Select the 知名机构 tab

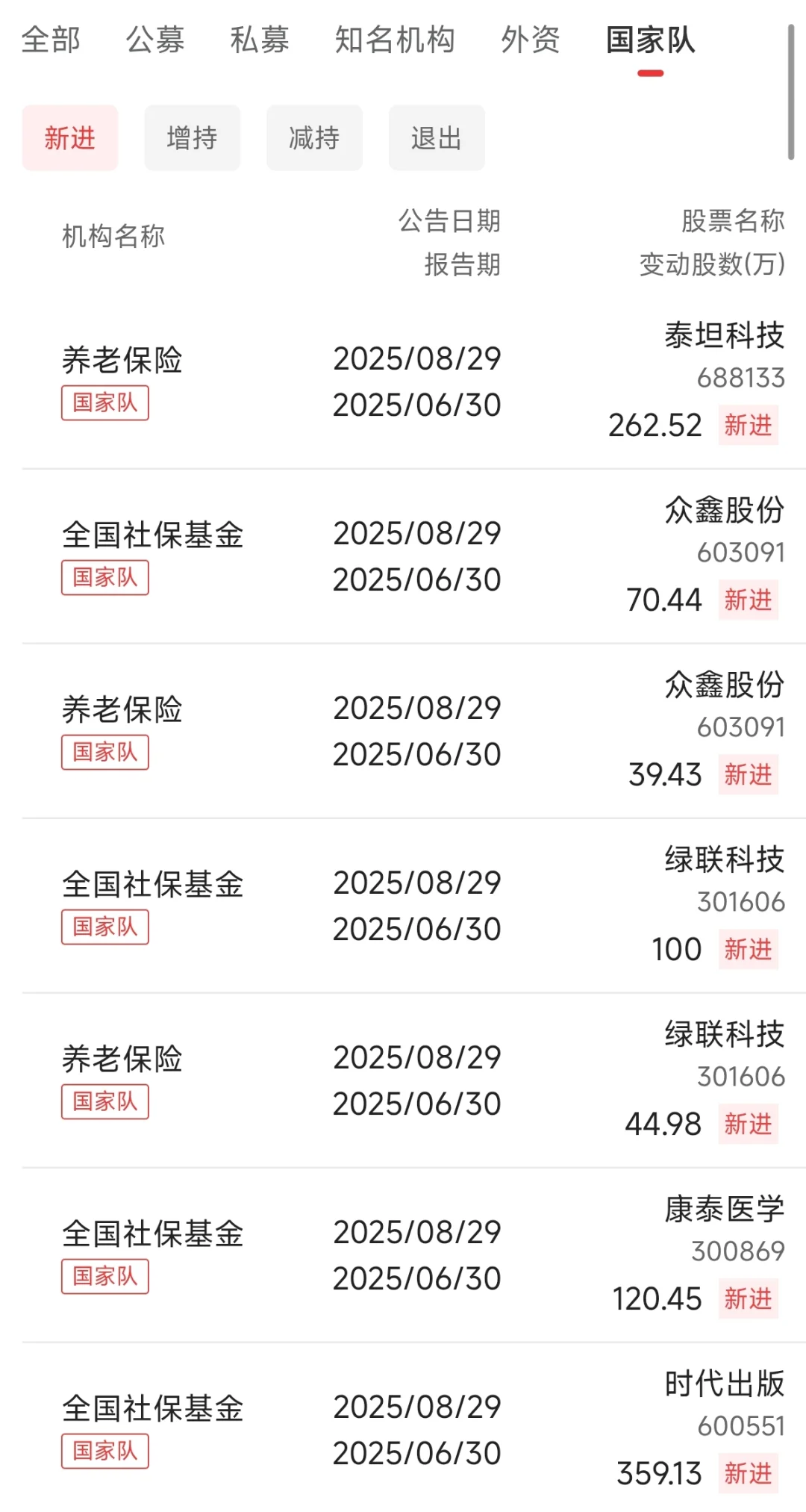[x=395, y=40]
